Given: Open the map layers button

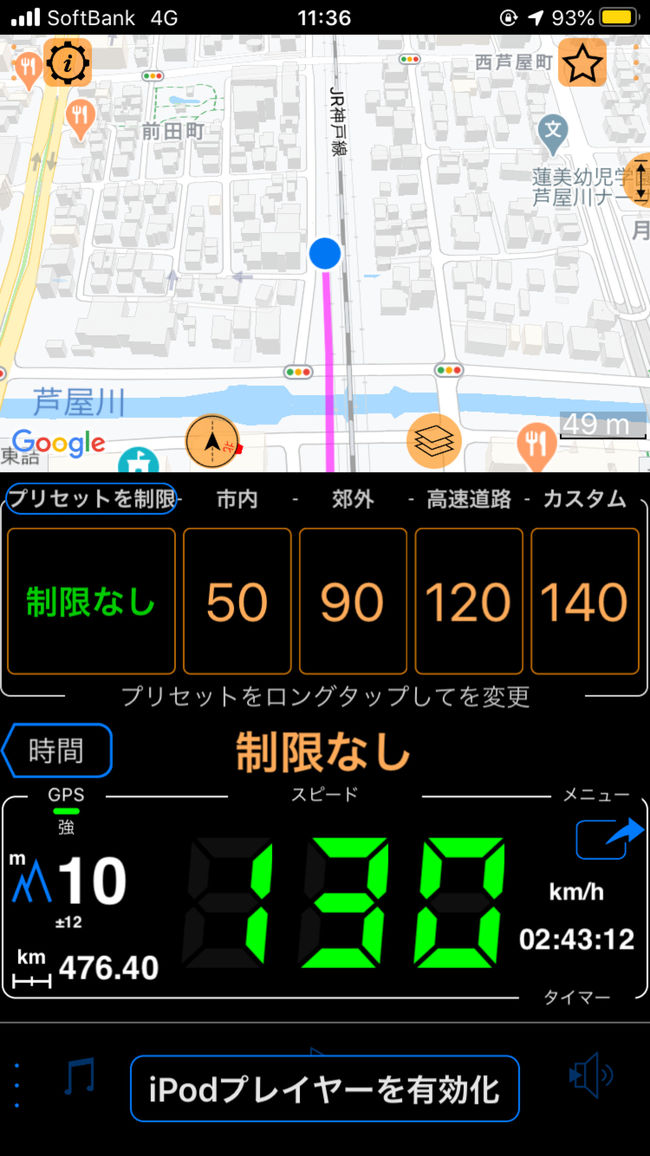Looking at the screenshot, I should tap(434, 441).
